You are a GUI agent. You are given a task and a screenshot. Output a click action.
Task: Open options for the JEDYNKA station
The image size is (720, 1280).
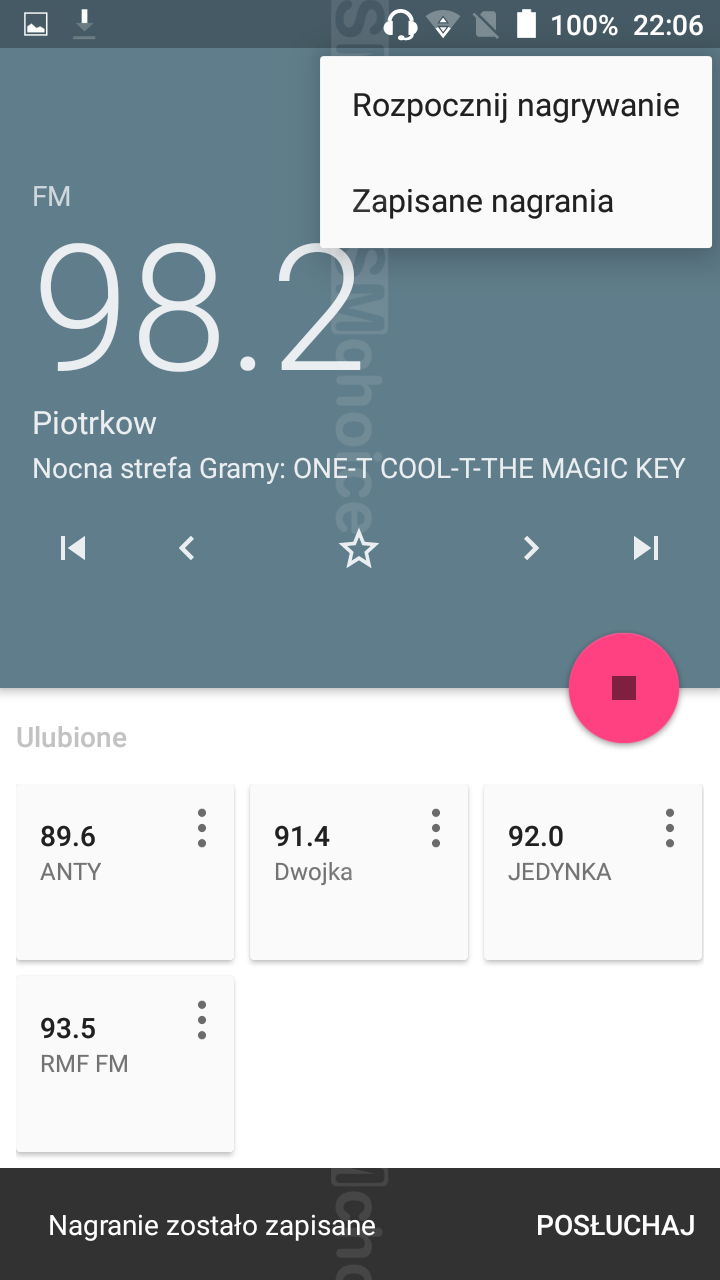pyautogui.click(x=670, y=829)
